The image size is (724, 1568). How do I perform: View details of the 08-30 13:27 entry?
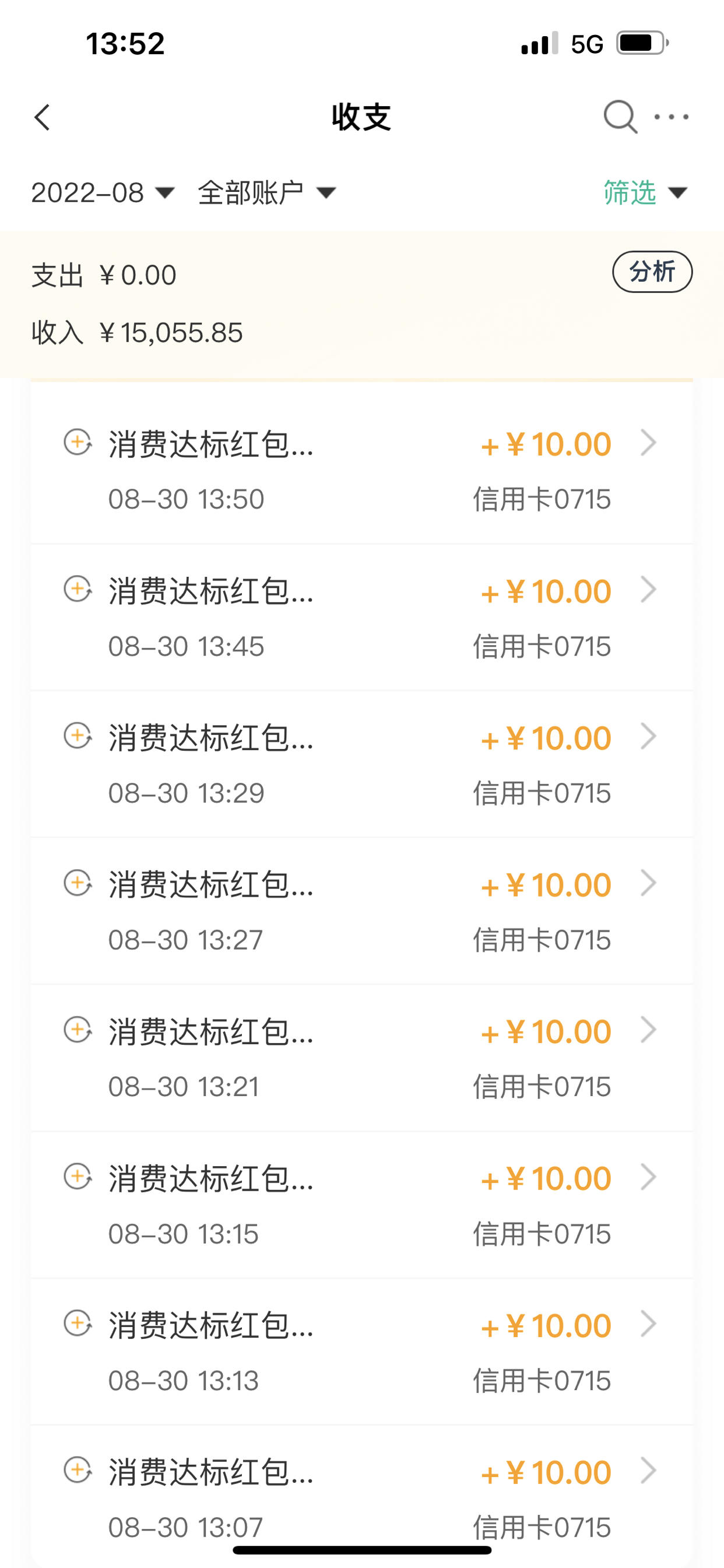362,911
